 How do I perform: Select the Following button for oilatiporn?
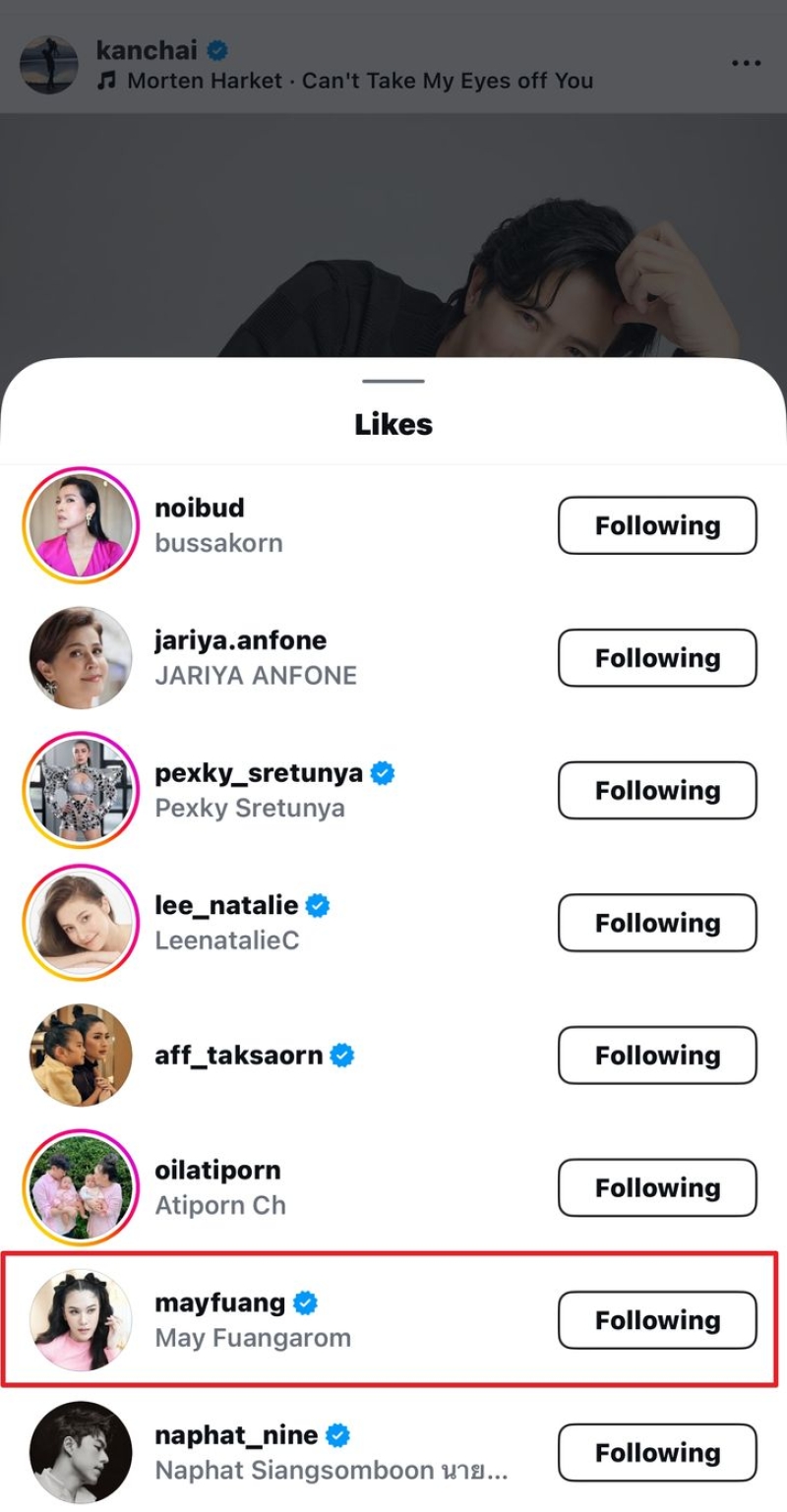[657, 1187]
